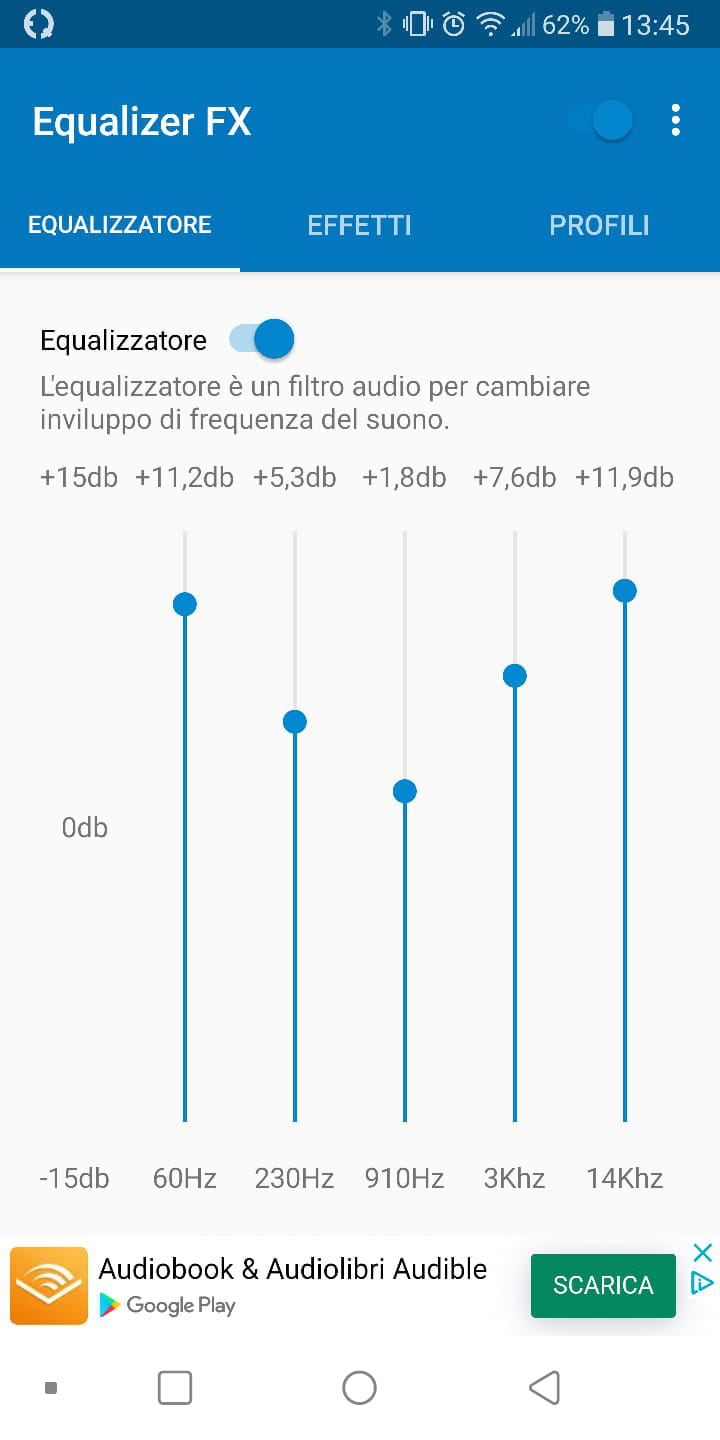Tap the 230Hz slider handle
Screen dimensions: 720x1440
click(x=295, y=722)
